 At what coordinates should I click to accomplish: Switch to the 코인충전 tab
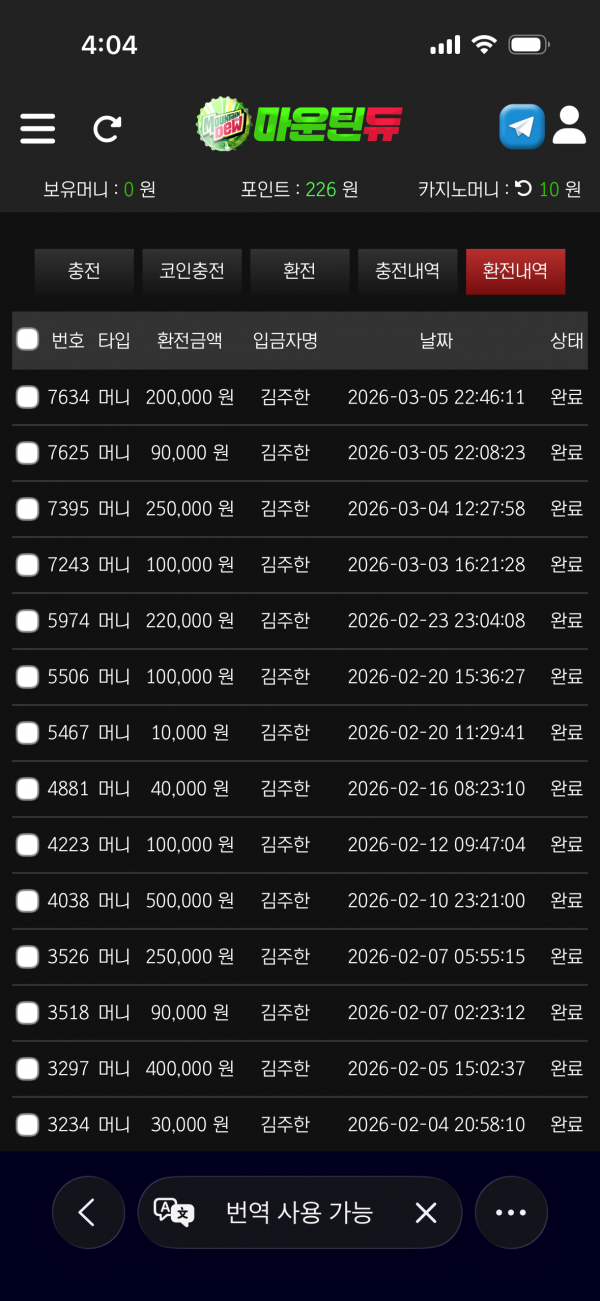point(192,271)
